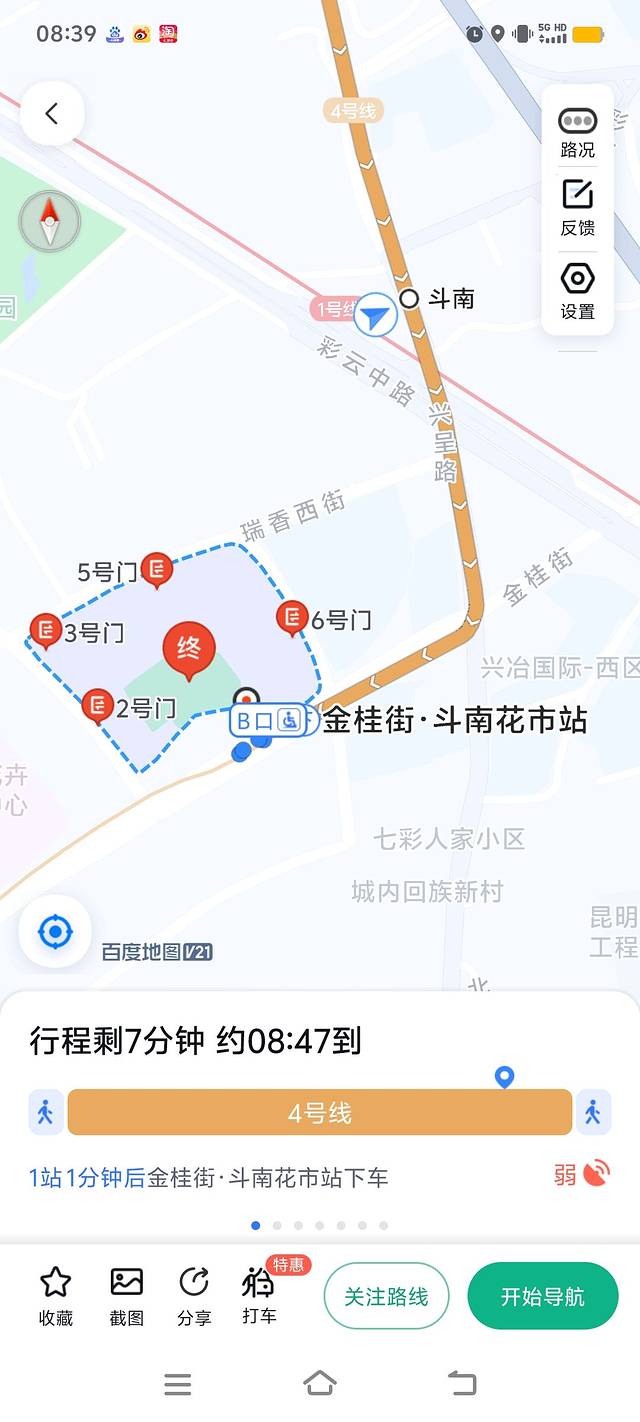This screenshot has height=1422, width=640.
Task: Select the 6号门 entrance marker
Action: (292, 618)
